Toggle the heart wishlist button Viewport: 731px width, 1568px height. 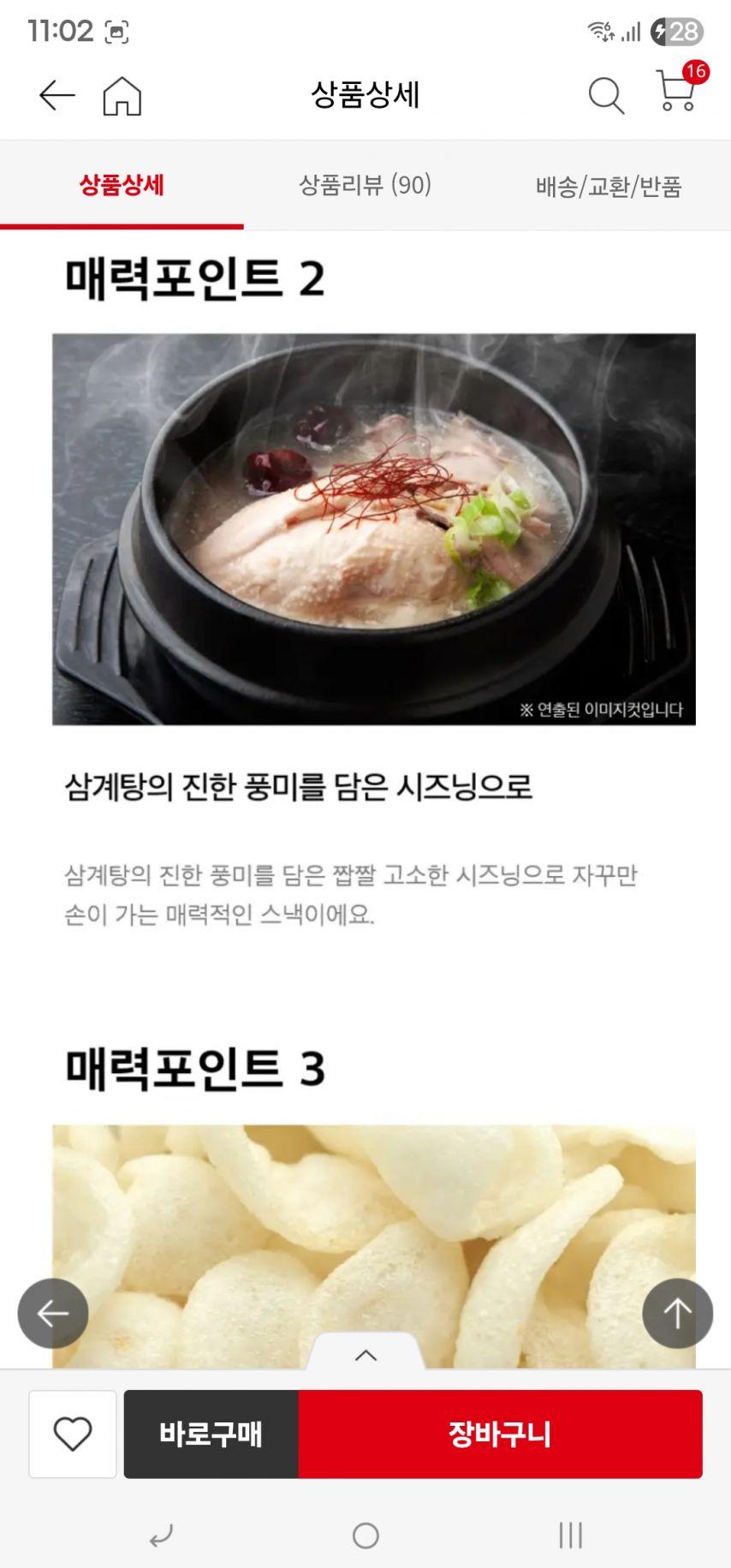click(x=72, y=1434)
